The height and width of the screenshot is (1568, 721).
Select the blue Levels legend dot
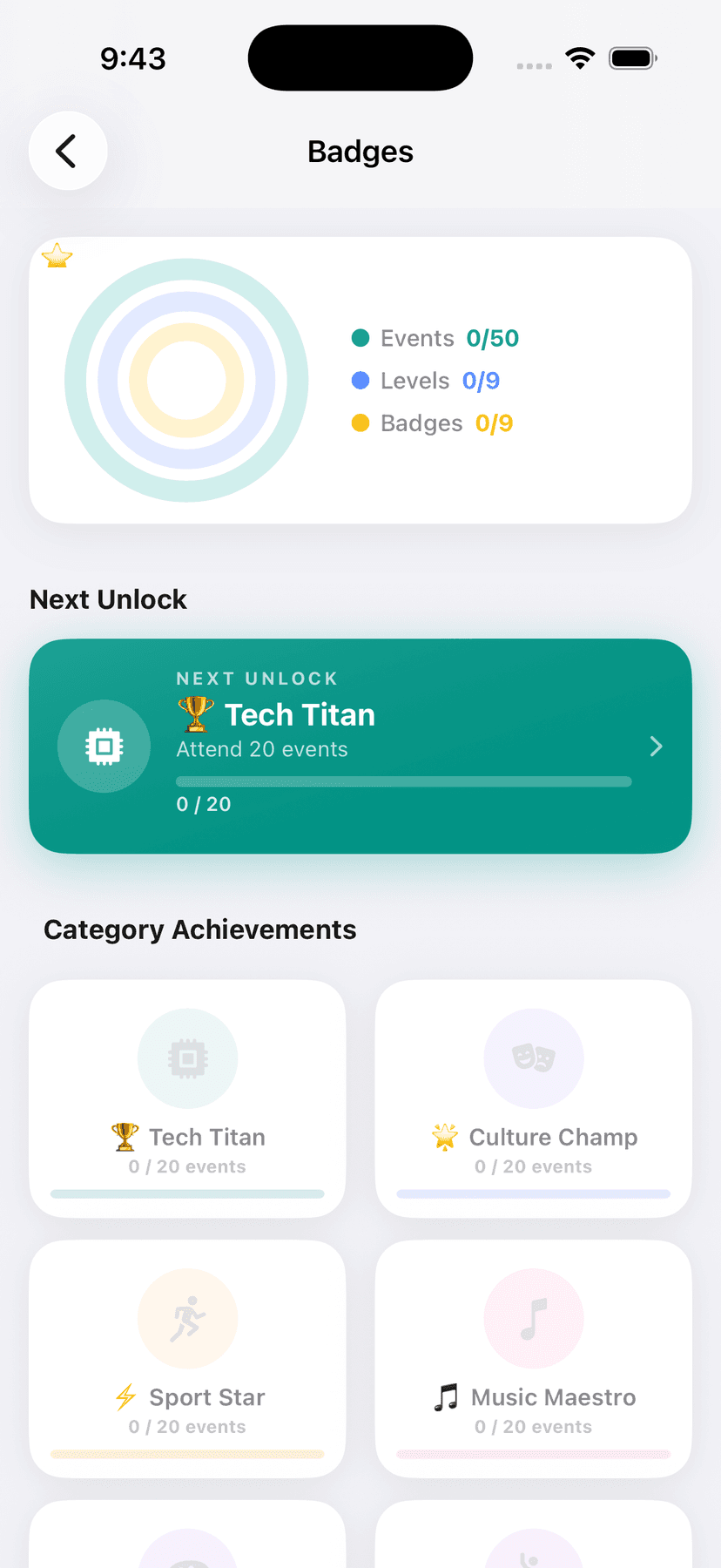[x=360, y=381]
